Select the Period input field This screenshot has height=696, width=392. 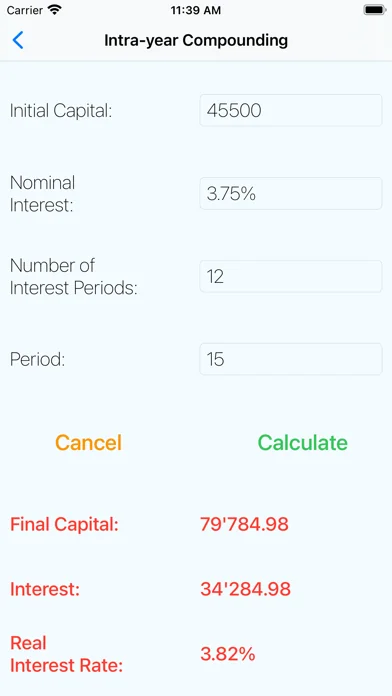tap(291, 359)
